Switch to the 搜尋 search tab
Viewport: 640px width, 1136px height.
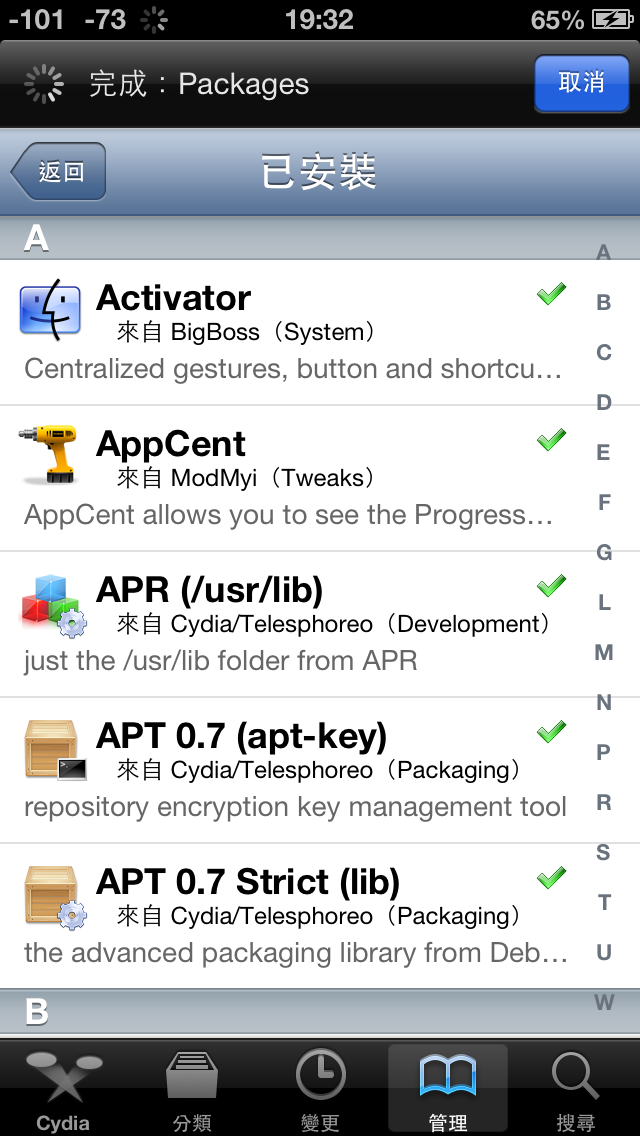click(x=576, y=1090)
